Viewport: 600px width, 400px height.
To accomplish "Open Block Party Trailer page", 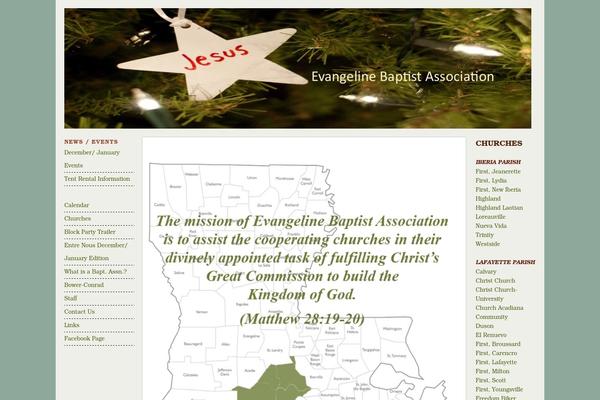I will click(x=90, y=231).
